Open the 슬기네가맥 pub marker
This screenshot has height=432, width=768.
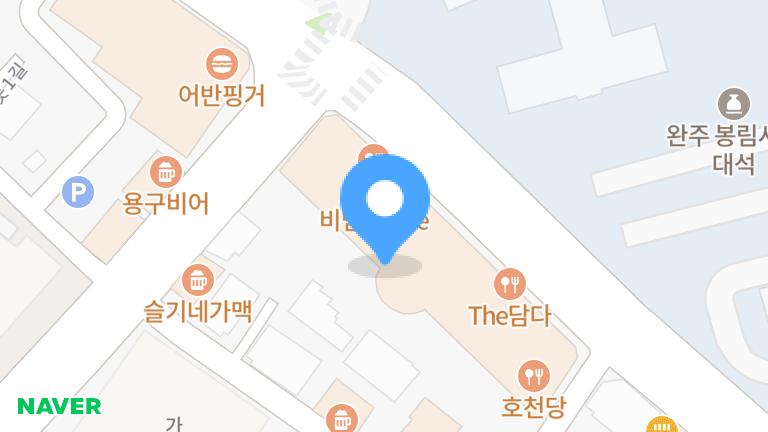click(x=198, y=280)
